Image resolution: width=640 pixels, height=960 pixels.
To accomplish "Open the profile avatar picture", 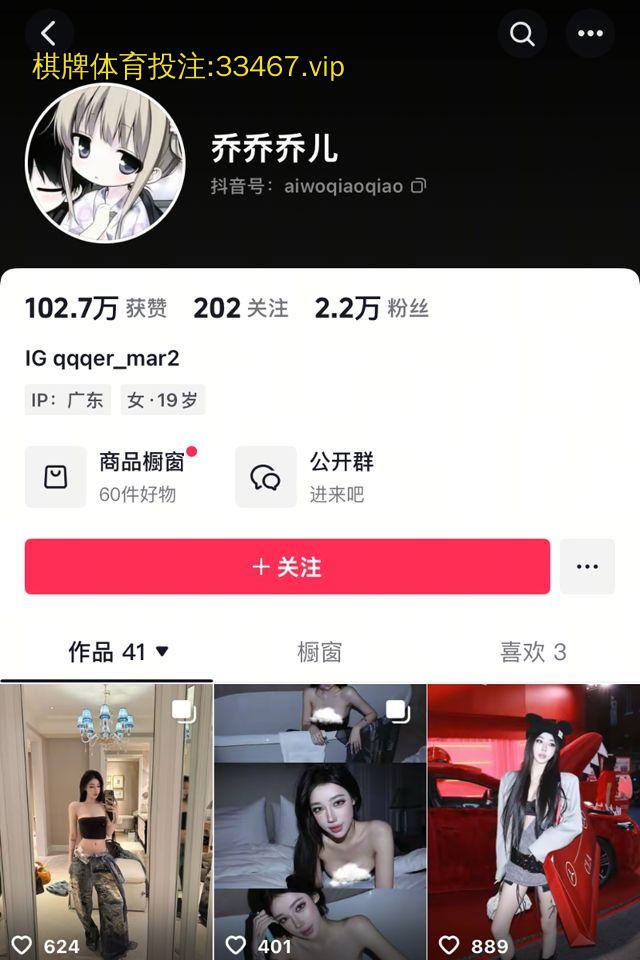I will tap(105, 162).
